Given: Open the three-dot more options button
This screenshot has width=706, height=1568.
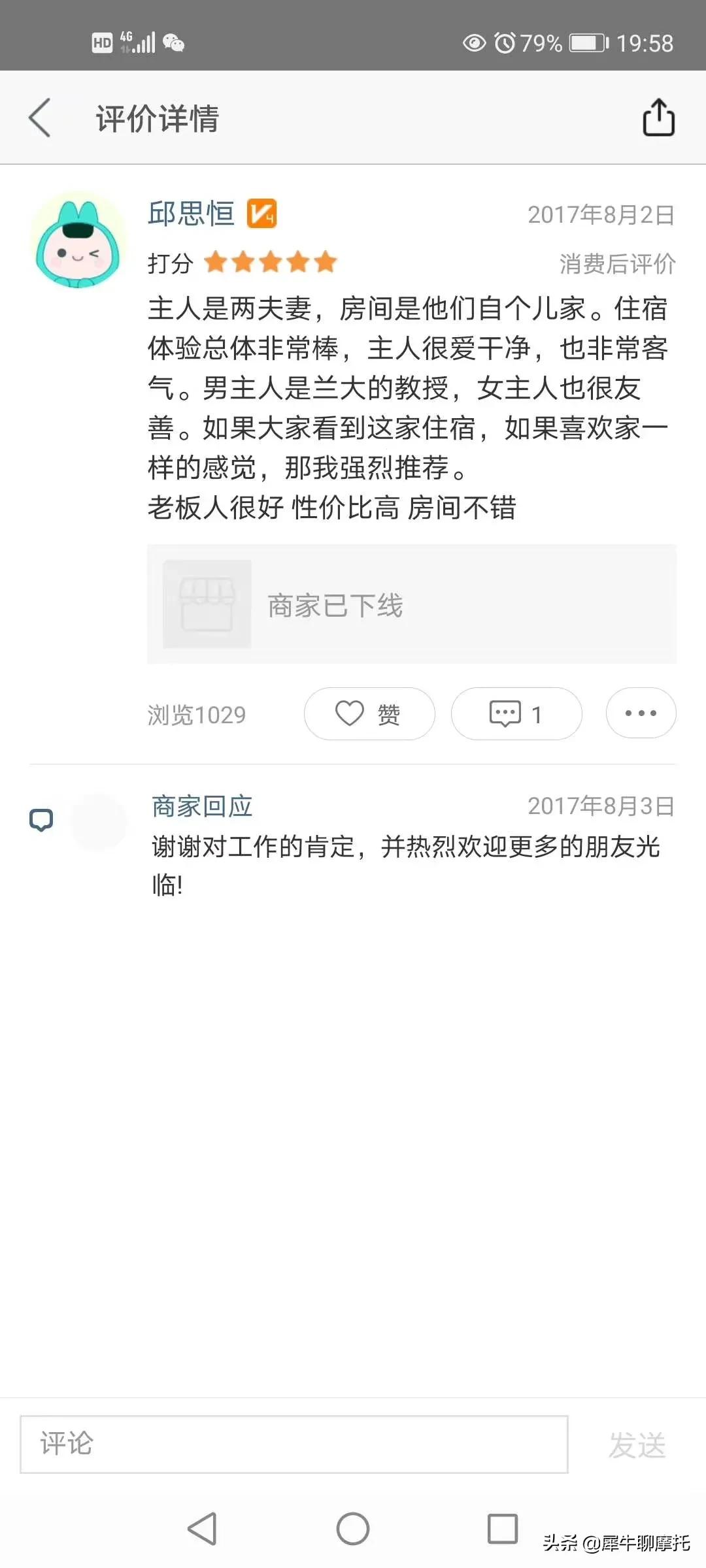Looking at the screenshot, I should [641, 713].
